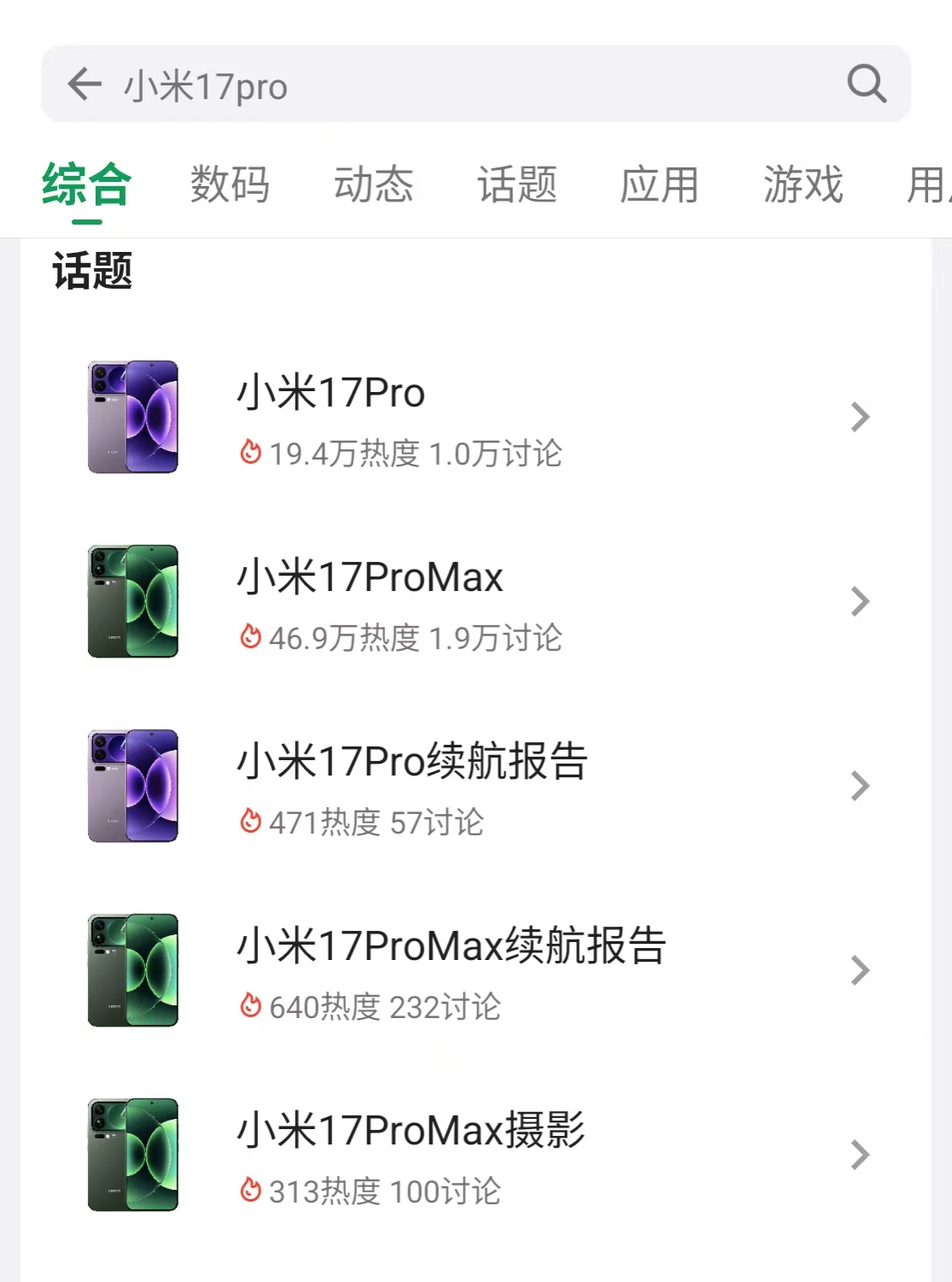Open the 小米17ProMax摄影 topic
This screenshot has width=952, height=1282.
click(476, 1156)
